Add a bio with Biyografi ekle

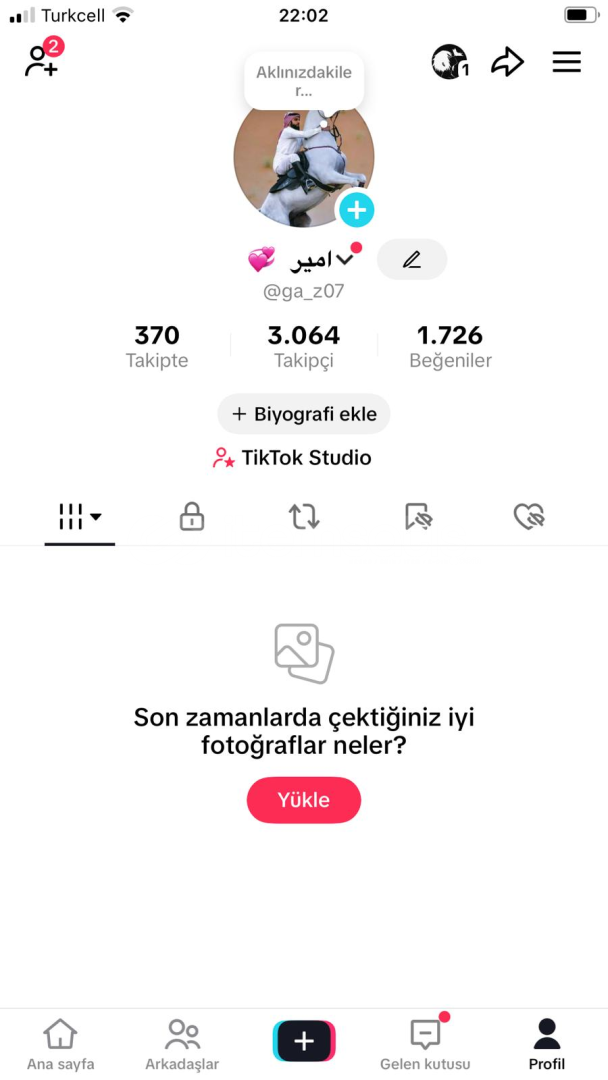[x=304, y=414]
